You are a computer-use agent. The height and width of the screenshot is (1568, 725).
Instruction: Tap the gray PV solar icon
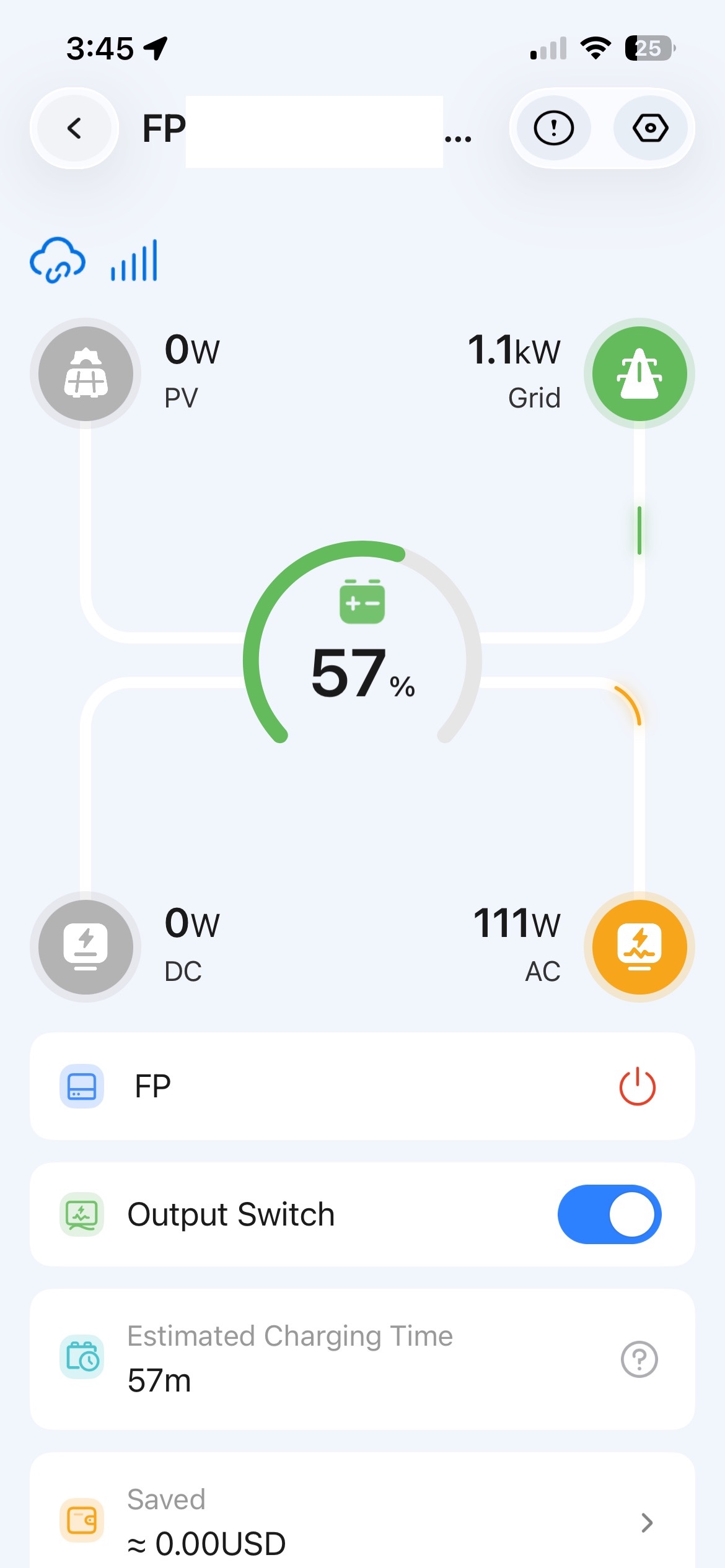click(86, 373)
